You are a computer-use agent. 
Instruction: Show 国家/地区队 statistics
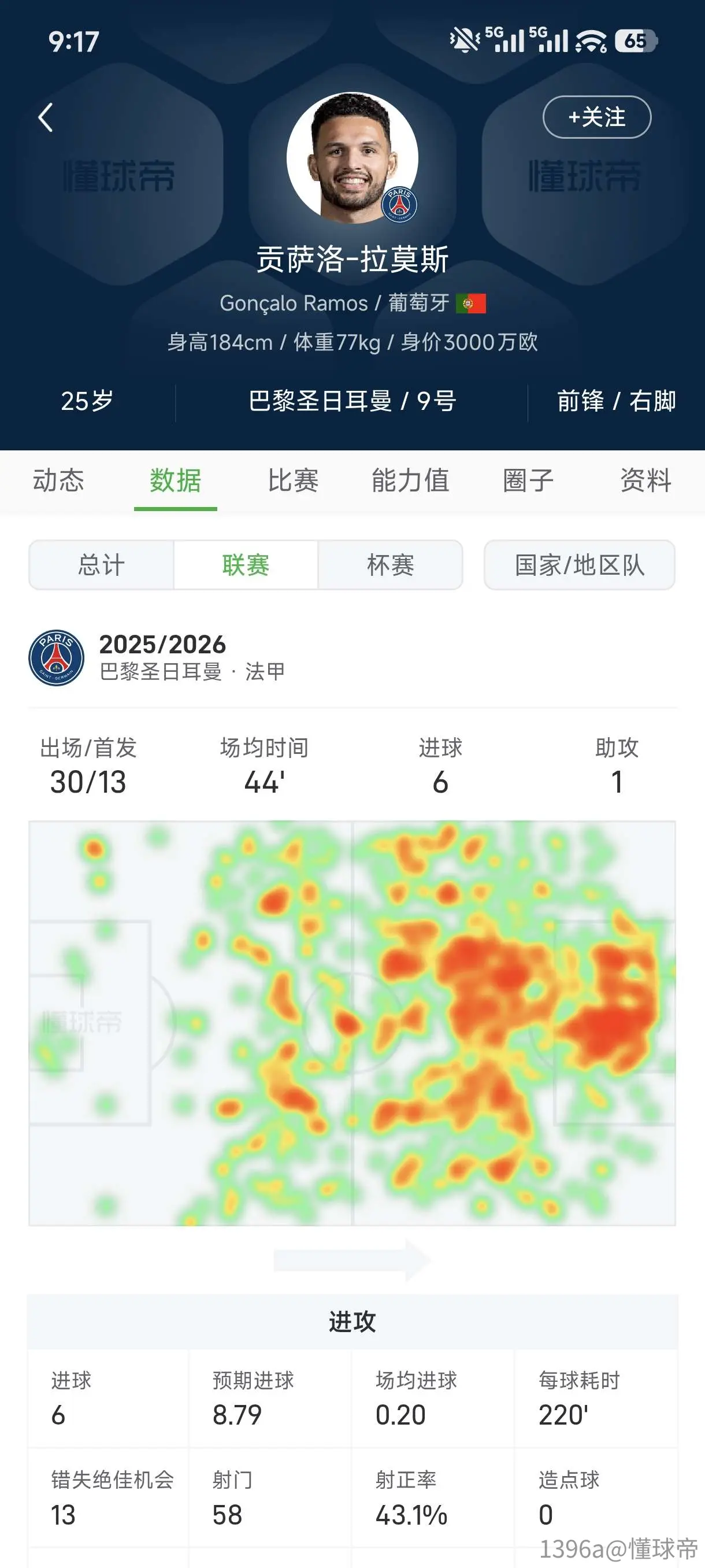[x=579, y=565]
